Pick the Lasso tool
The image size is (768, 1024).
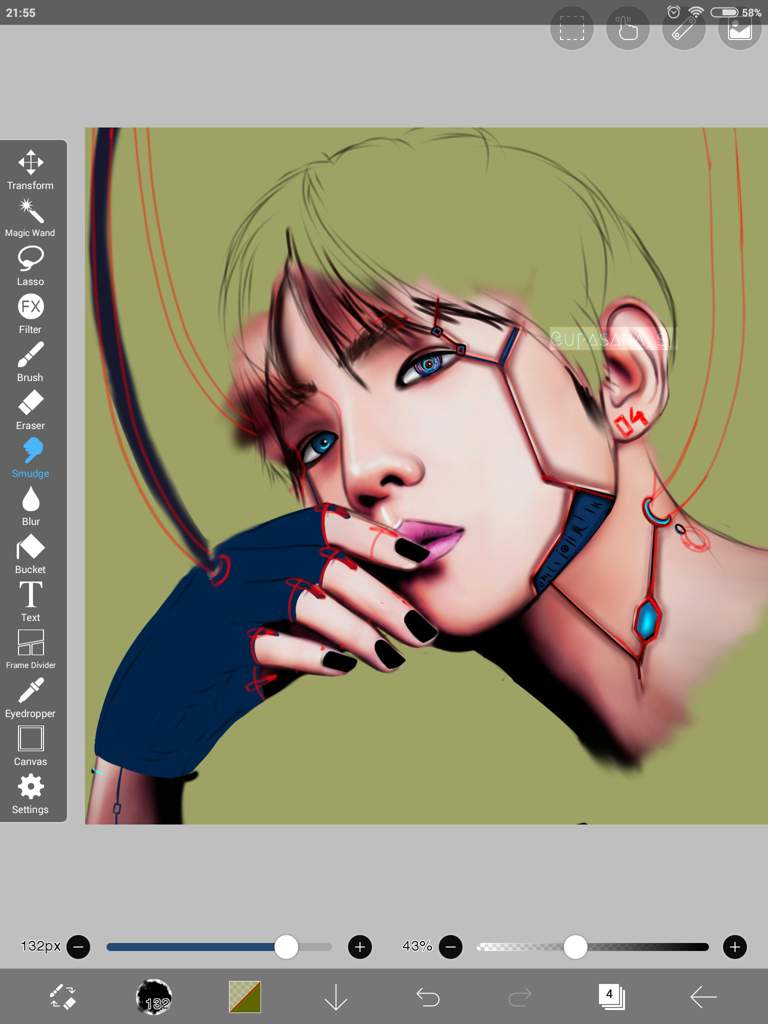30,265
